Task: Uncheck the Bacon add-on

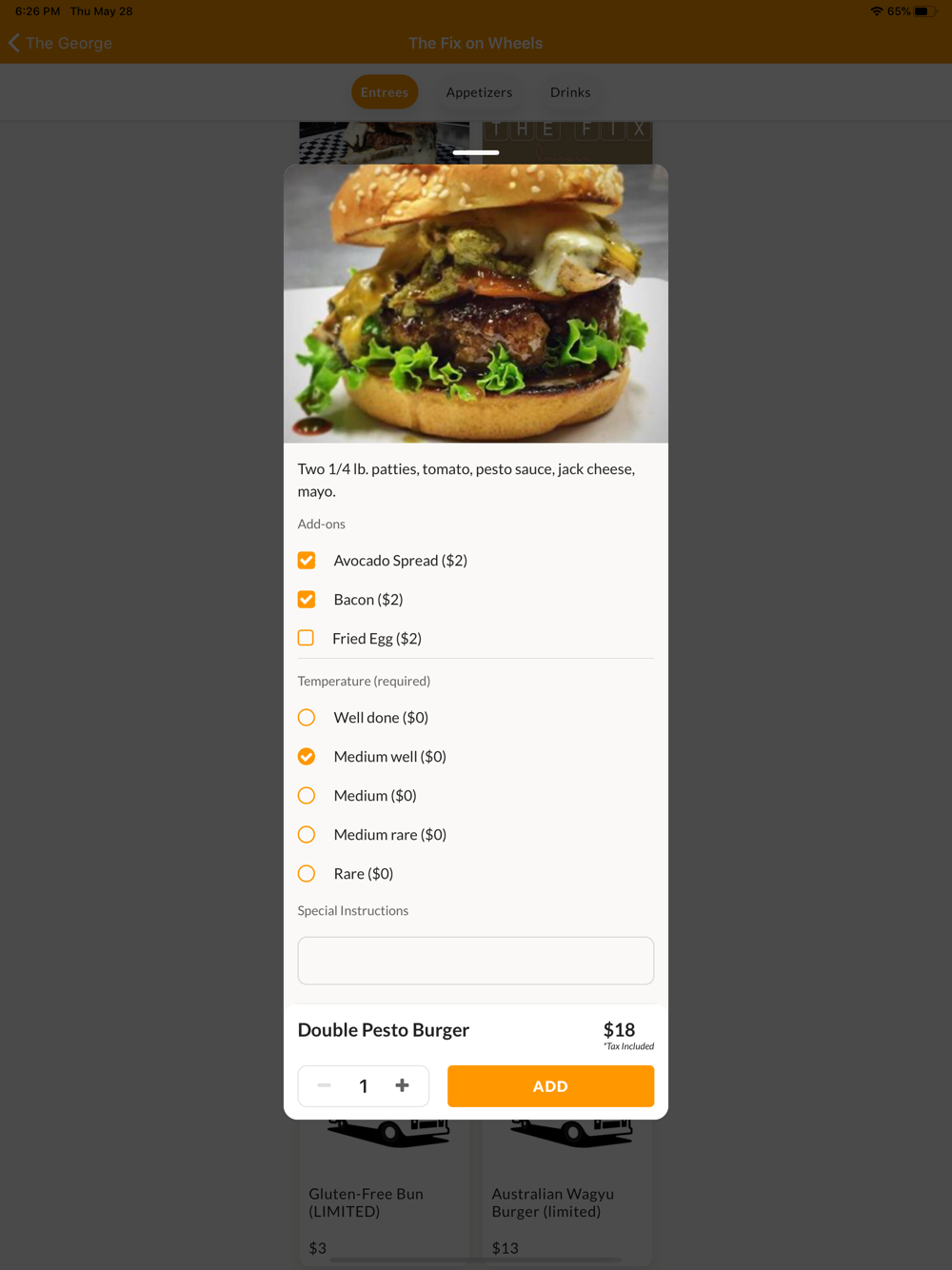Action: [307, 600]
